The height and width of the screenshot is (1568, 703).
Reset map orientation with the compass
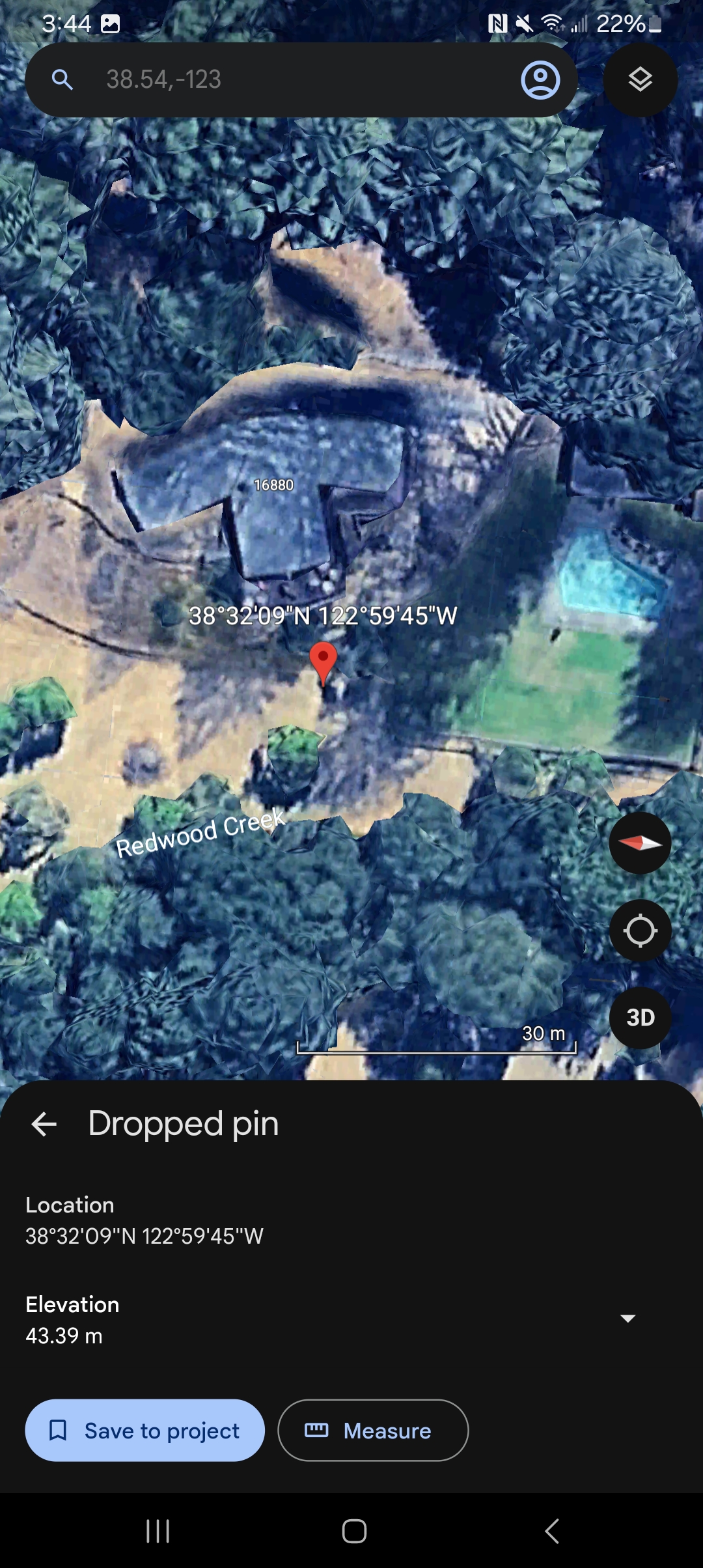coord(641,843)
